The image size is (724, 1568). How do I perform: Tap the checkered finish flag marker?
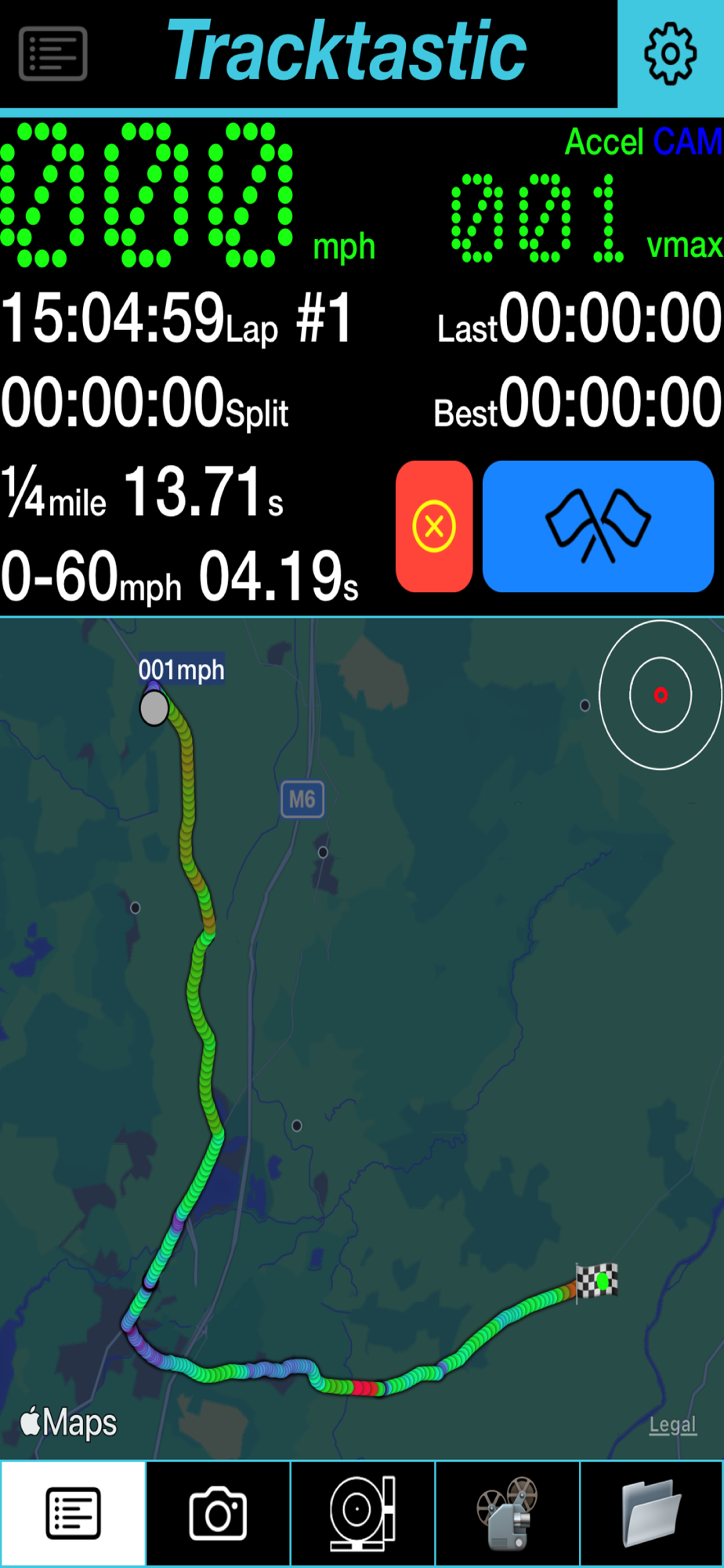[597, 1281]
